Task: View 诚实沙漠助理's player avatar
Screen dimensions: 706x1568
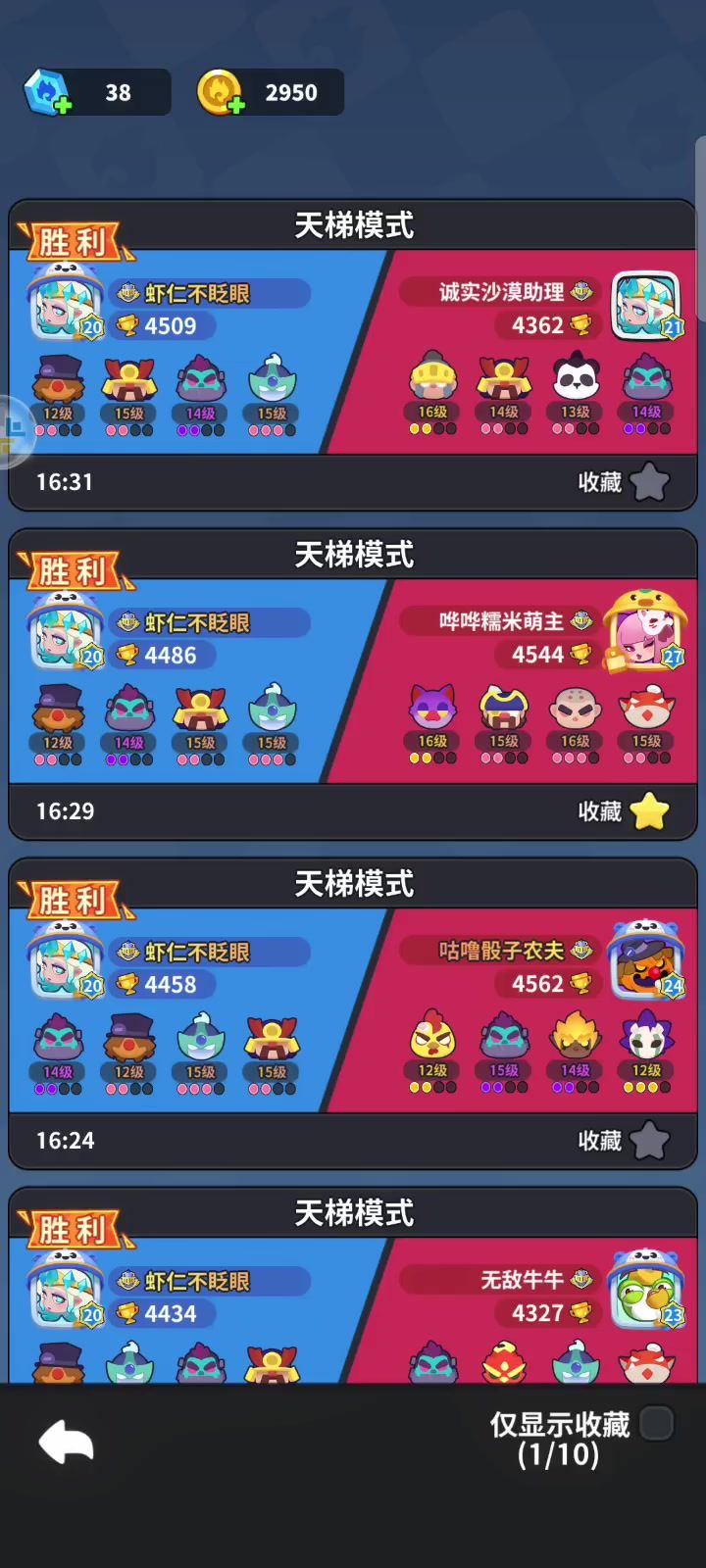Action: point(646,307)
